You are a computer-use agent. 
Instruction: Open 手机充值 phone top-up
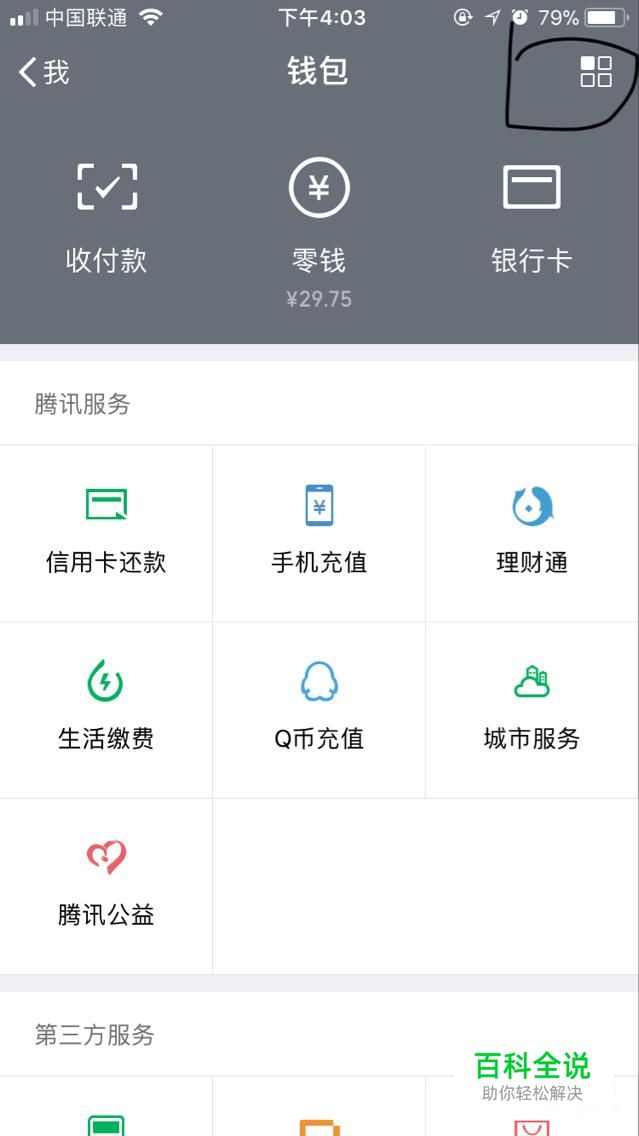pos(319,533)
